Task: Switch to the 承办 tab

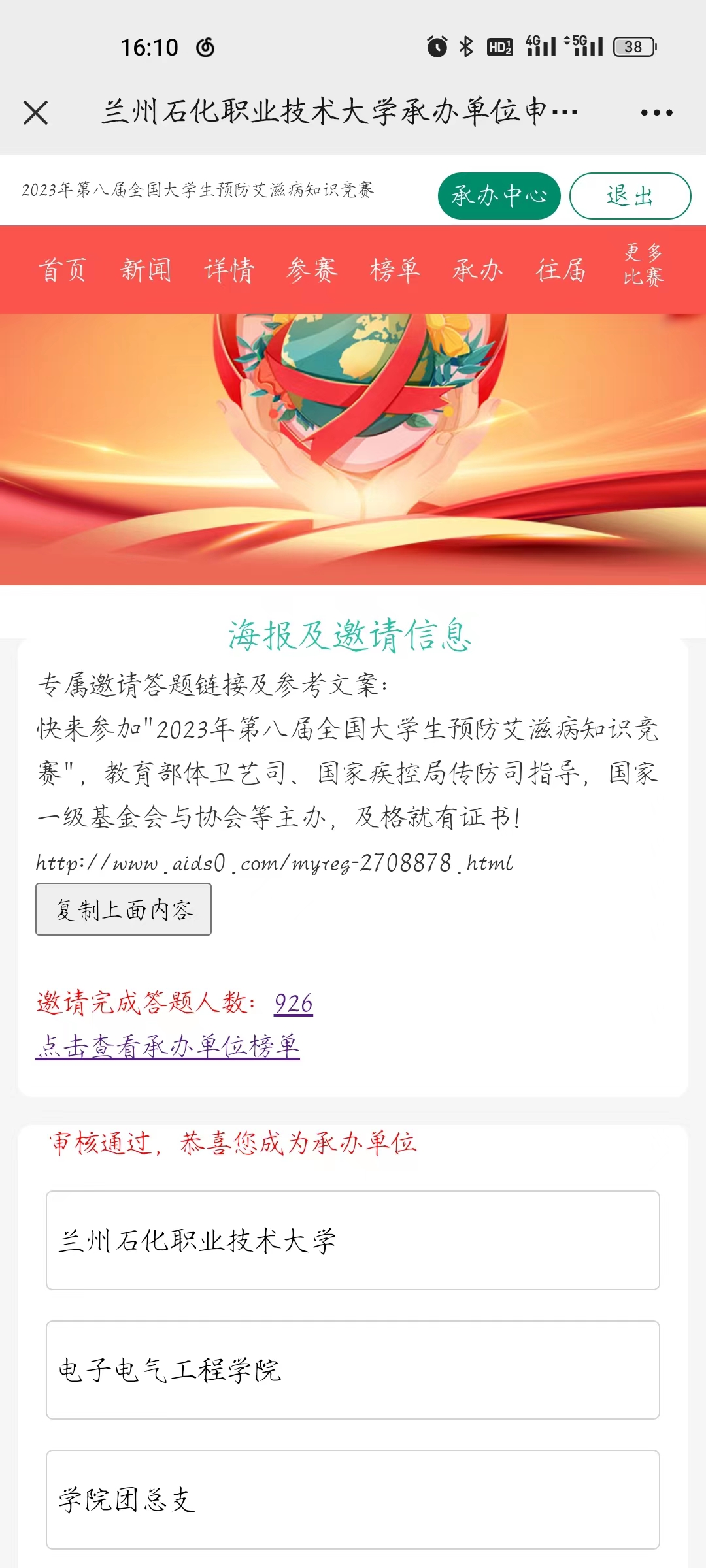Action: point(478,270)
